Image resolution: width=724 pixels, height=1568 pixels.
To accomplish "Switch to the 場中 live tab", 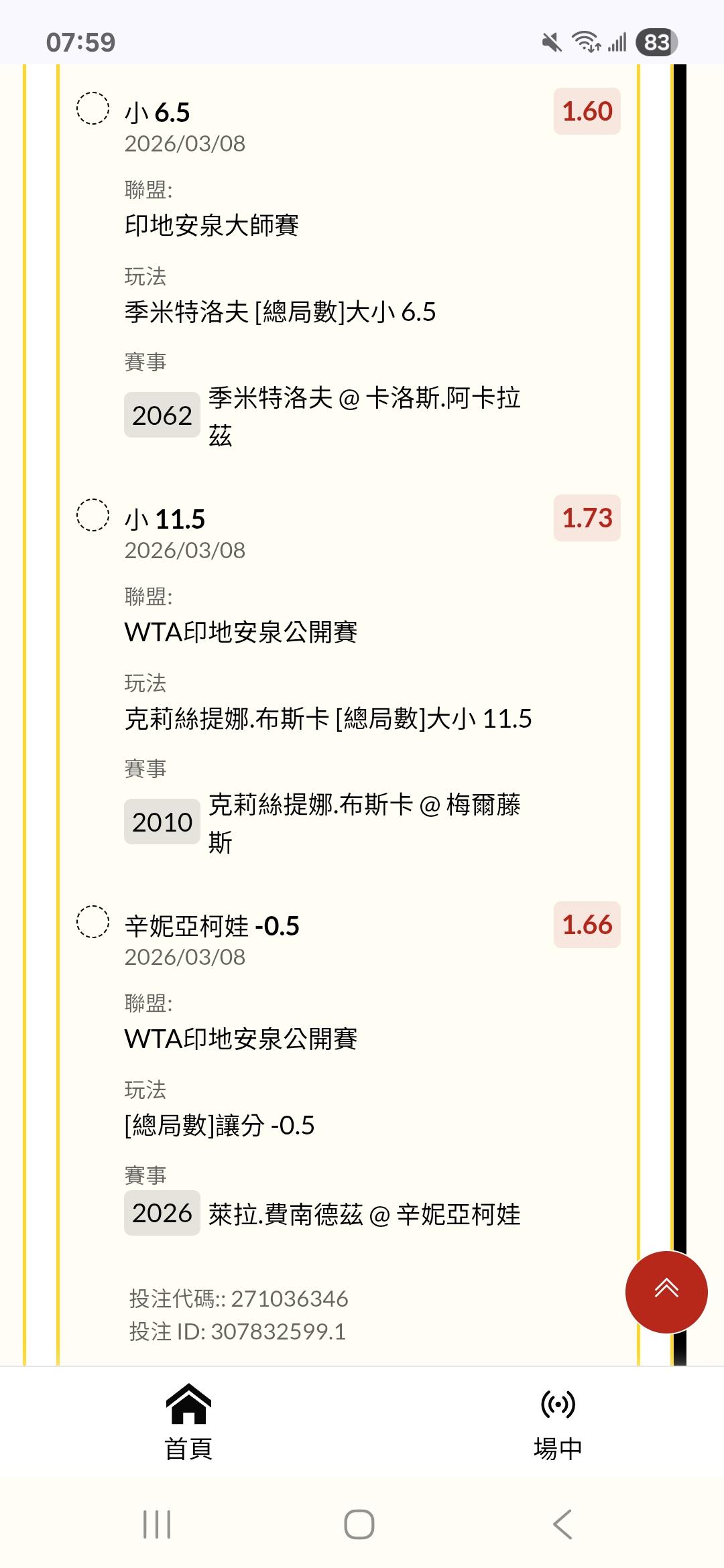I will point(558,1422).
